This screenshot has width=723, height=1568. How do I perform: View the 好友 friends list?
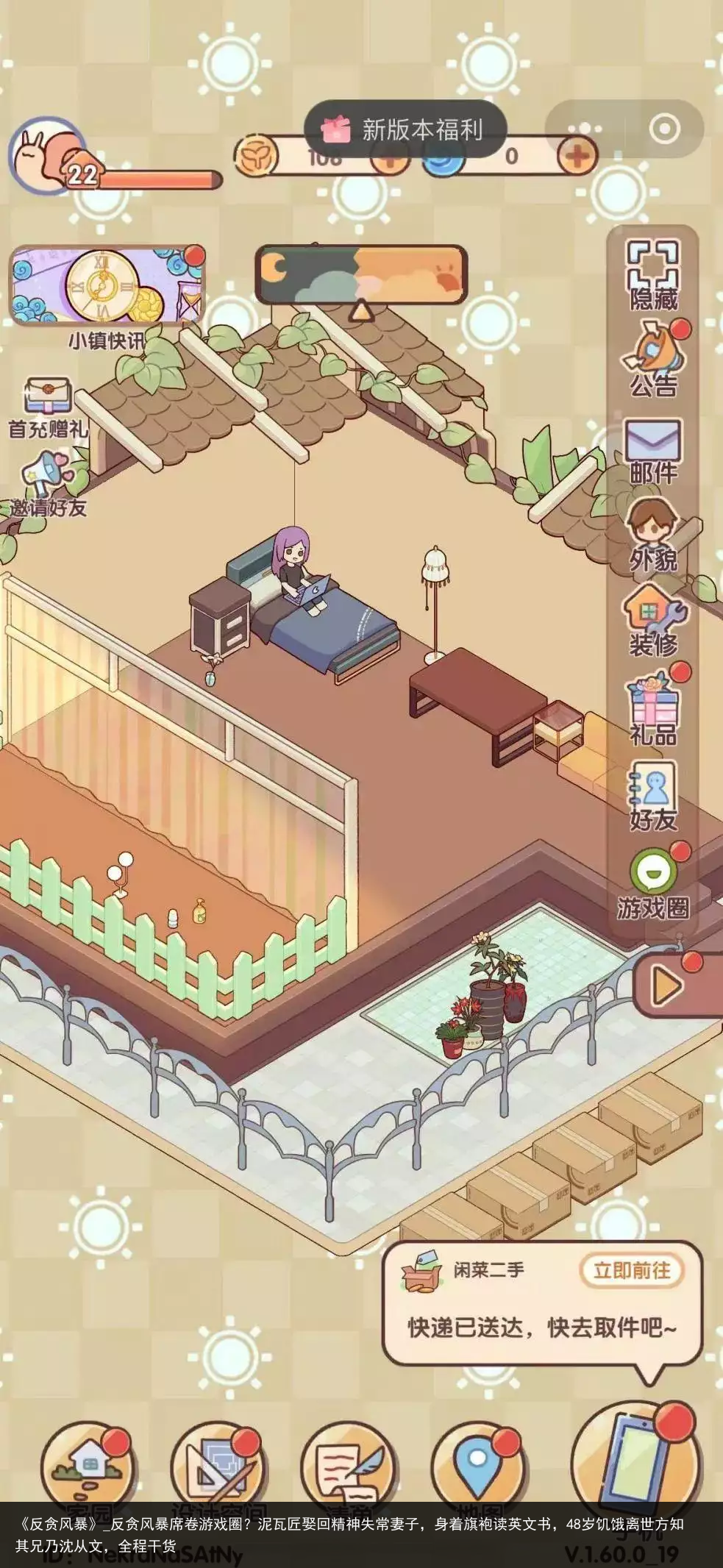652,795
